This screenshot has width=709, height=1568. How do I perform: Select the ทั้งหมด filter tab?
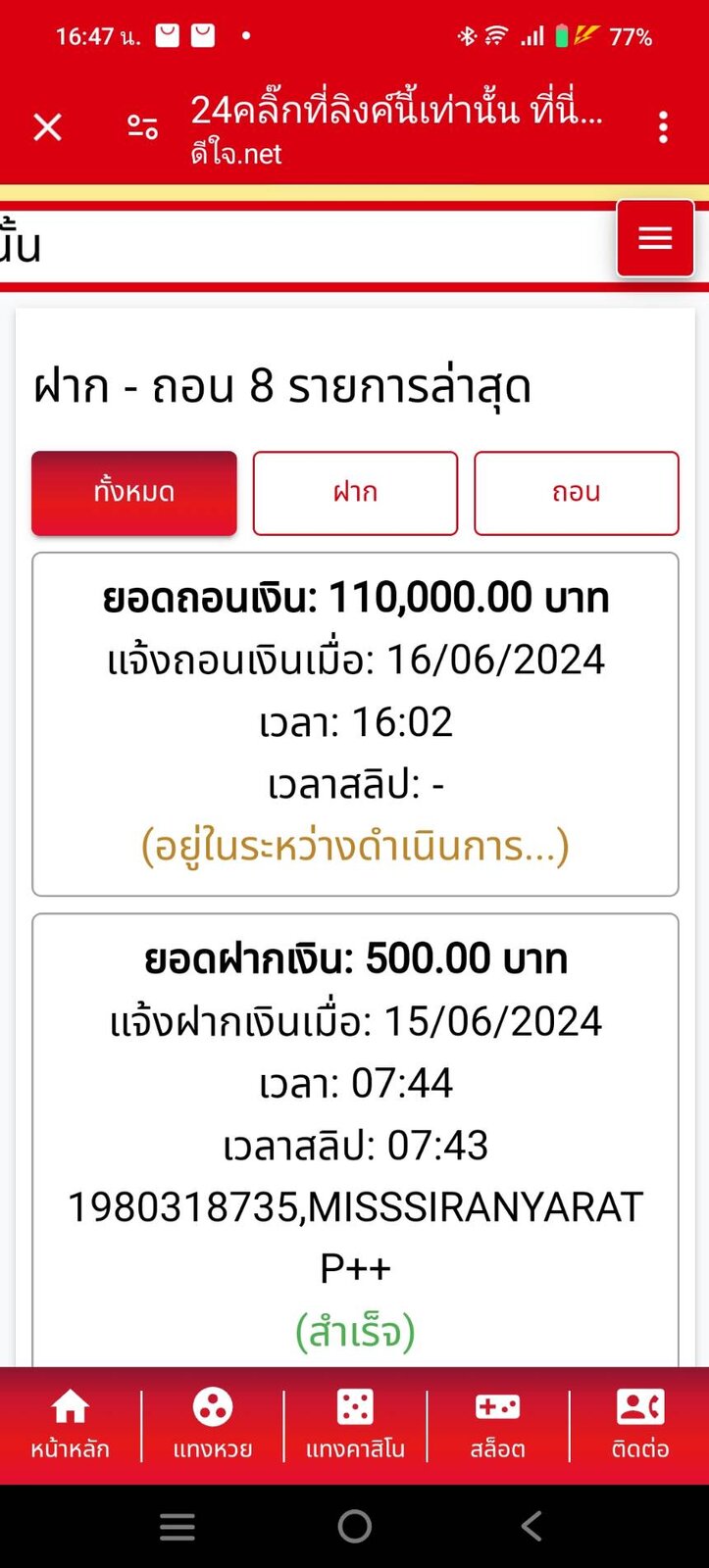pyautogui.click(x=134, y=493)
